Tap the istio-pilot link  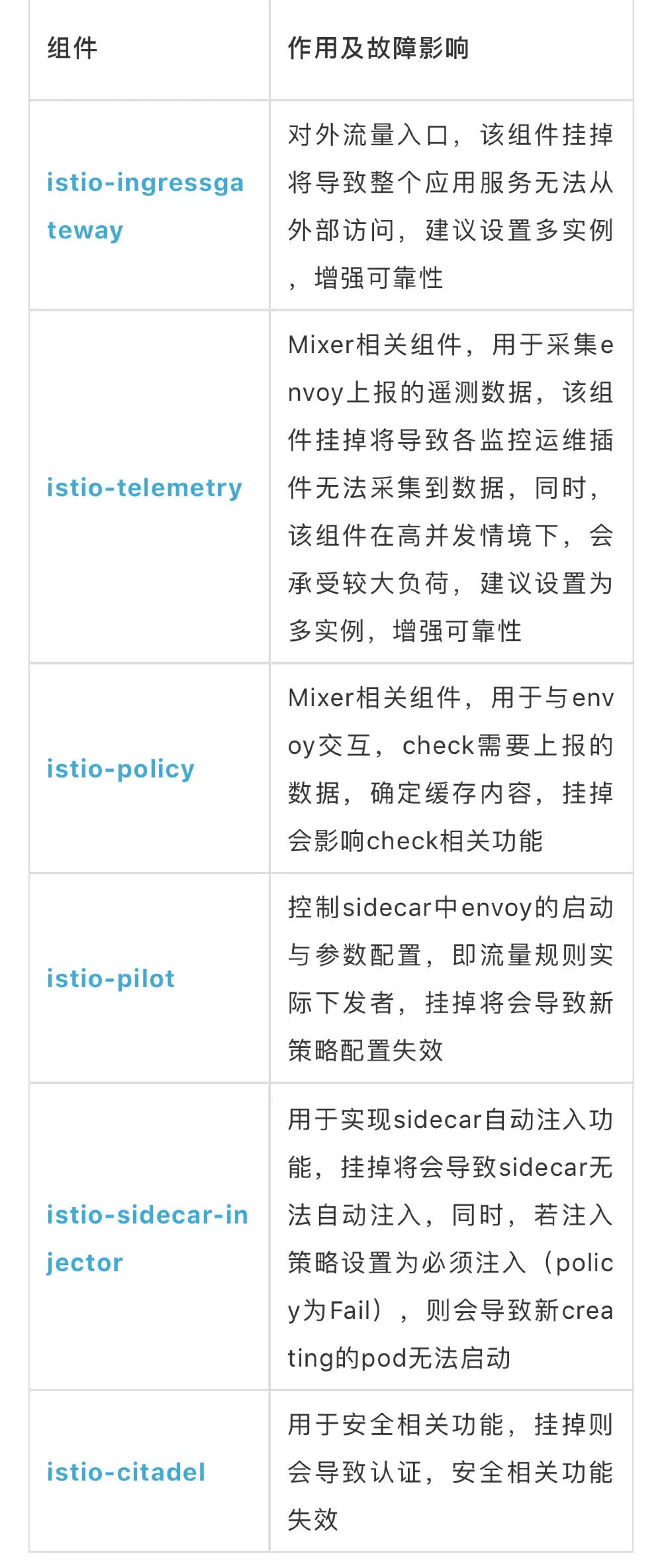click(x=111, y=979)
